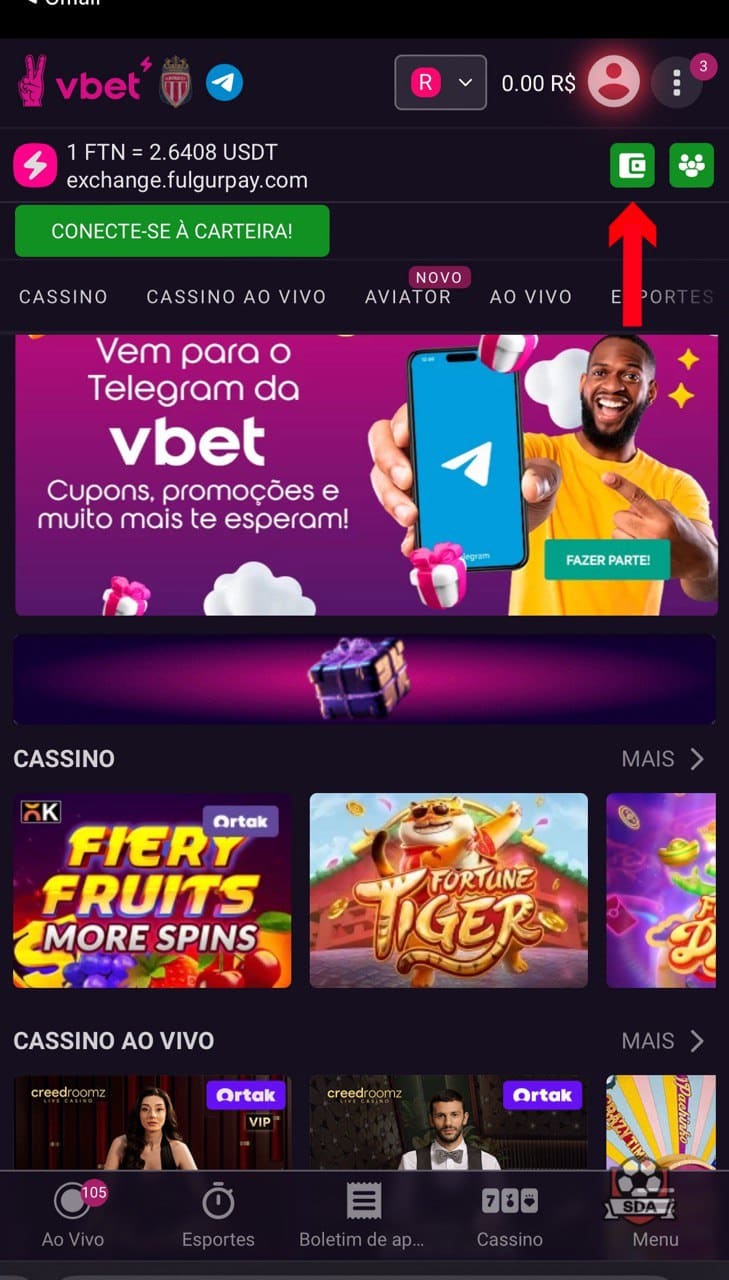Switch to the Ao Vivo top tab

click(x=530, y=296)
